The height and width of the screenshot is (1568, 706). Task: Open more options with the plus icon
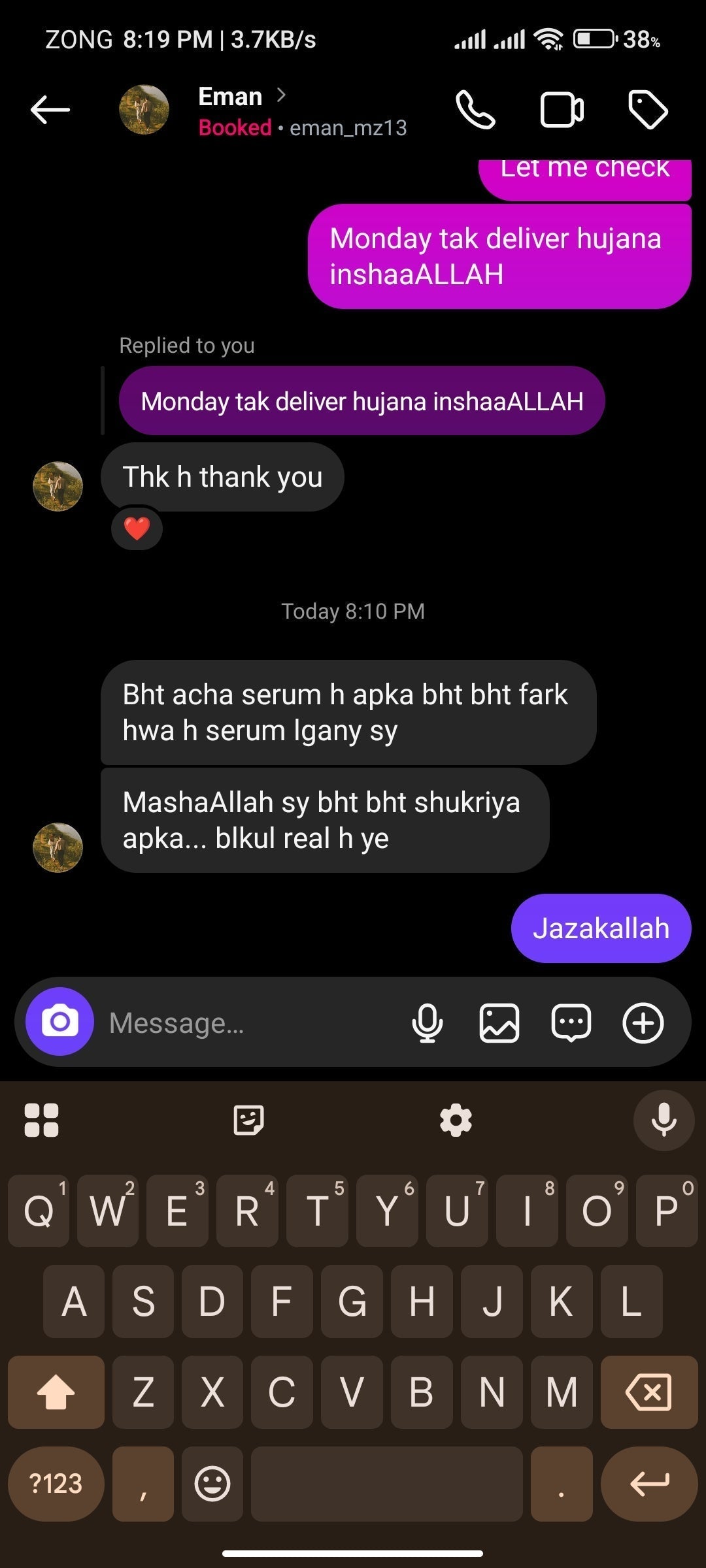[x=643, y=1022]
